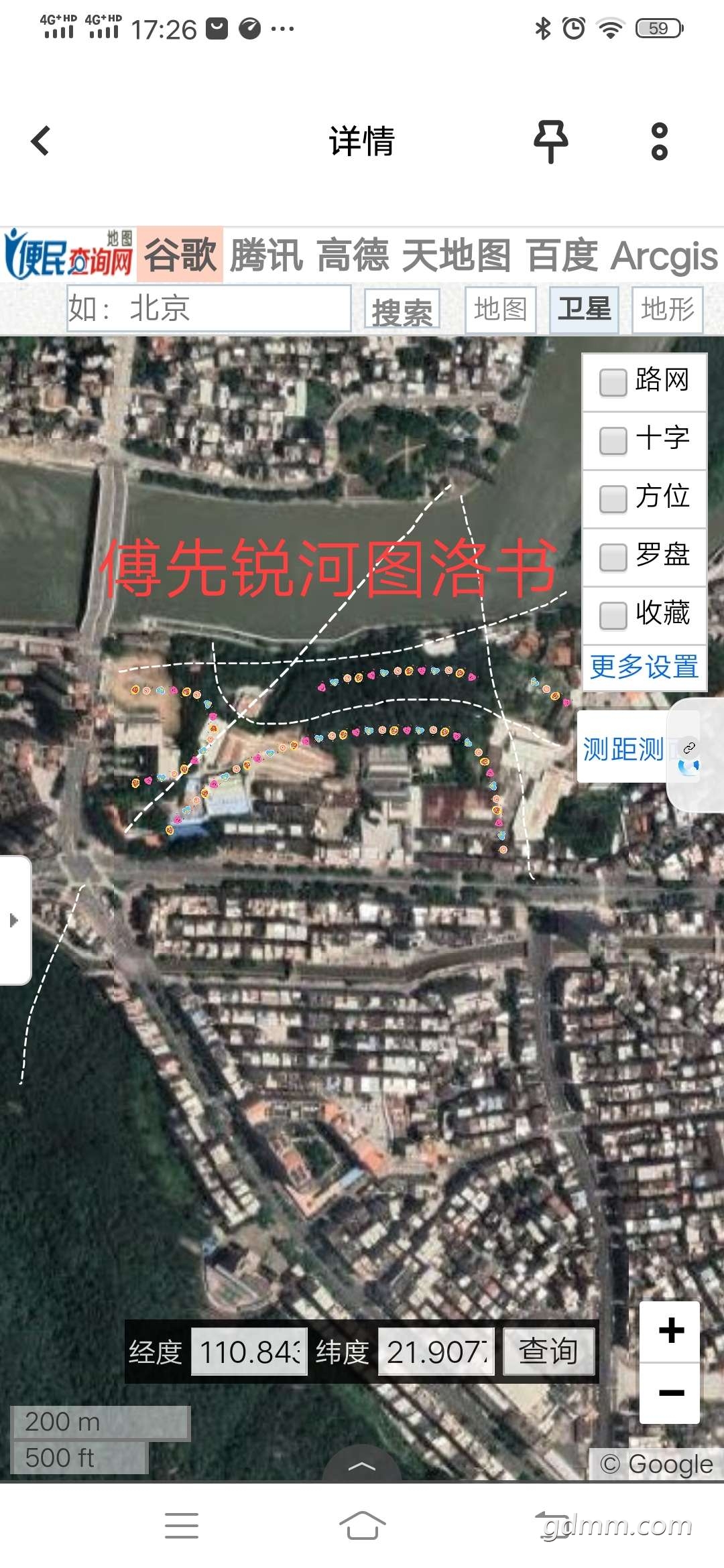The image size is (724, 1568).
Task: Open the three-dot overflow menu
Action: [x=660, y=141]
